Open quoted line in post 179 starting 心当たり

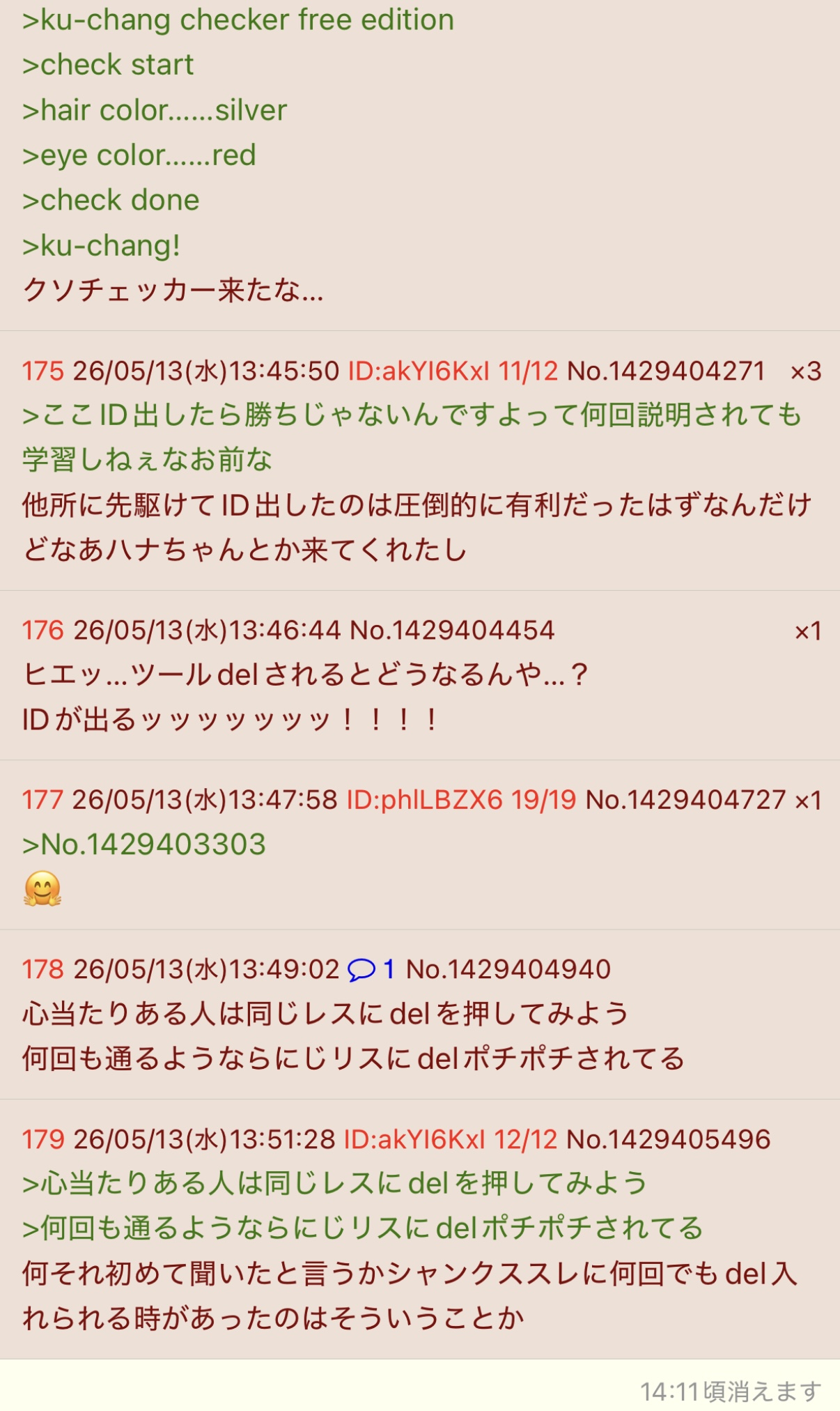pyautogui.click(x=335, y=1184)
